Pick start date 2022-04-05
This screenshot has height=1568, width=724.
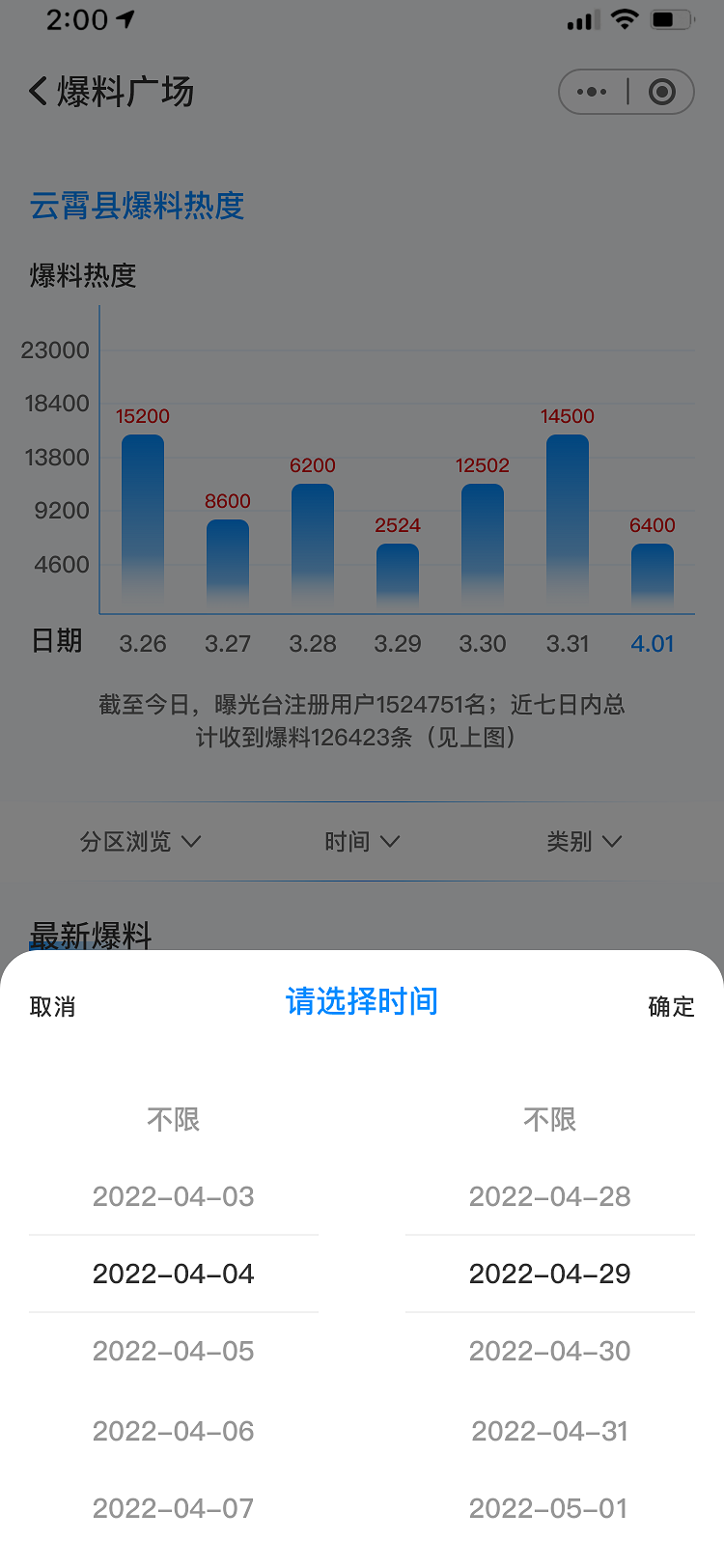tap(174, 1352)
